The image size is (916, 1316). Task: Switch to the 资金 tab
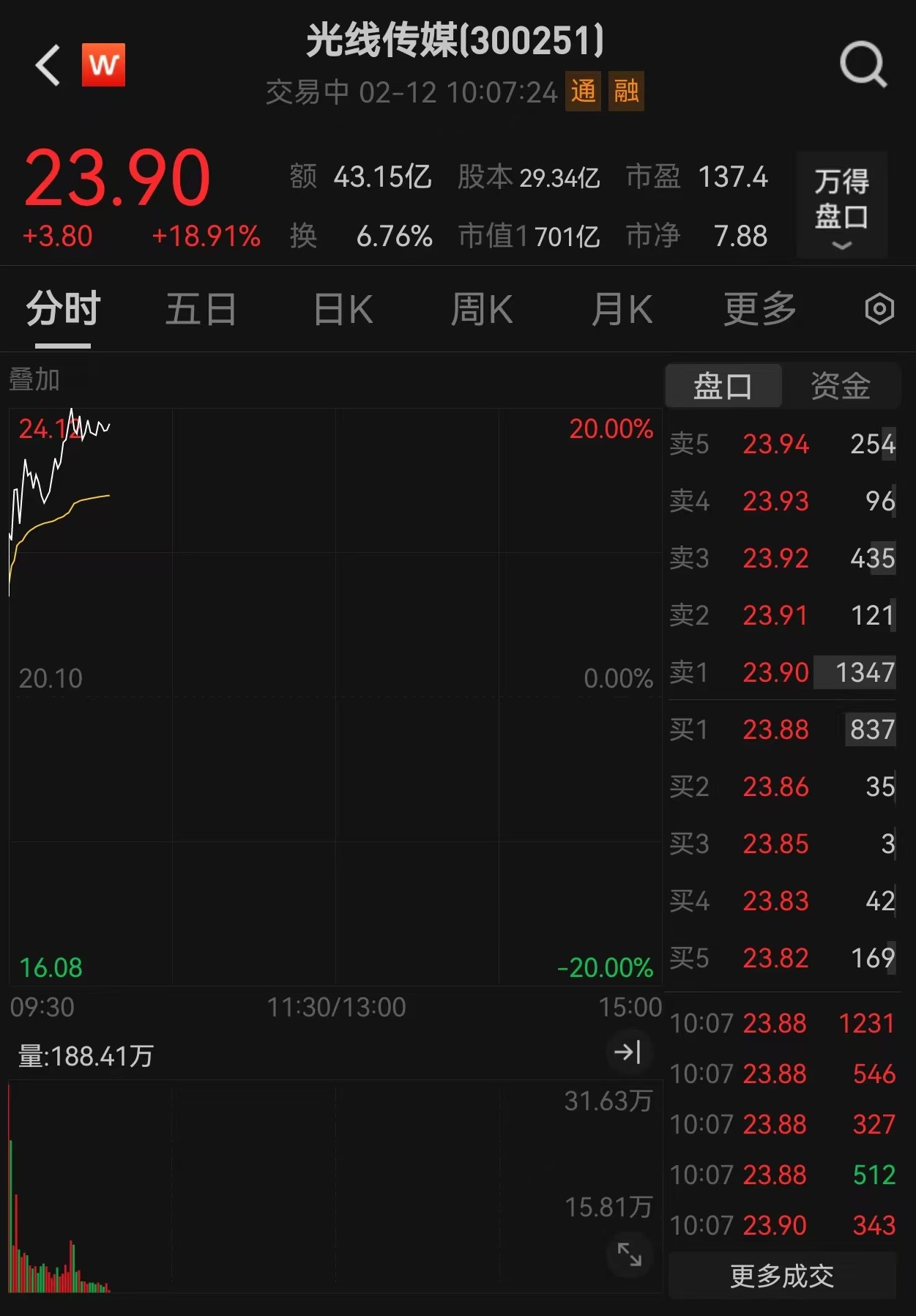840,386
